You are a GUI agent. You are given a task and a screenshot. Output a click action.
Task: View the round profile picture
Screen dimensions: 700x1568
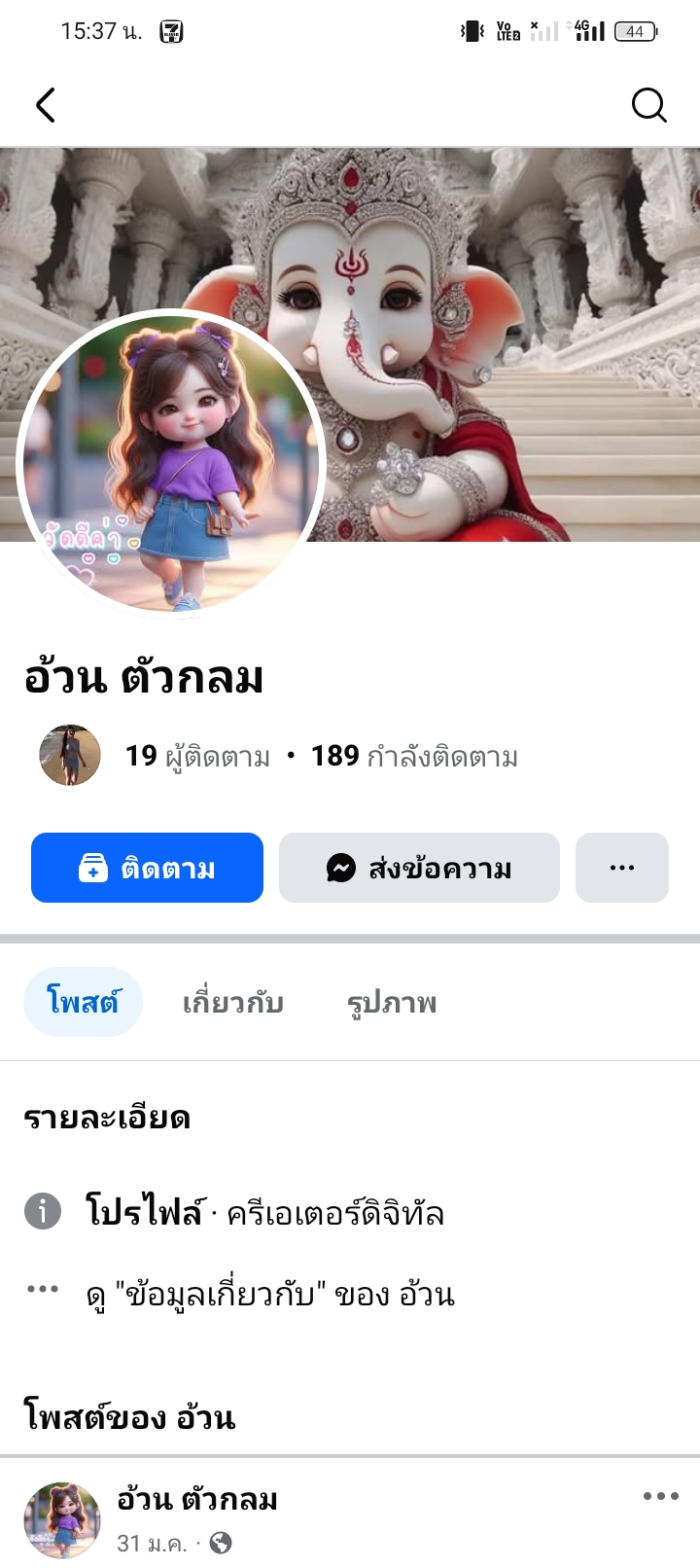(172, 463)
